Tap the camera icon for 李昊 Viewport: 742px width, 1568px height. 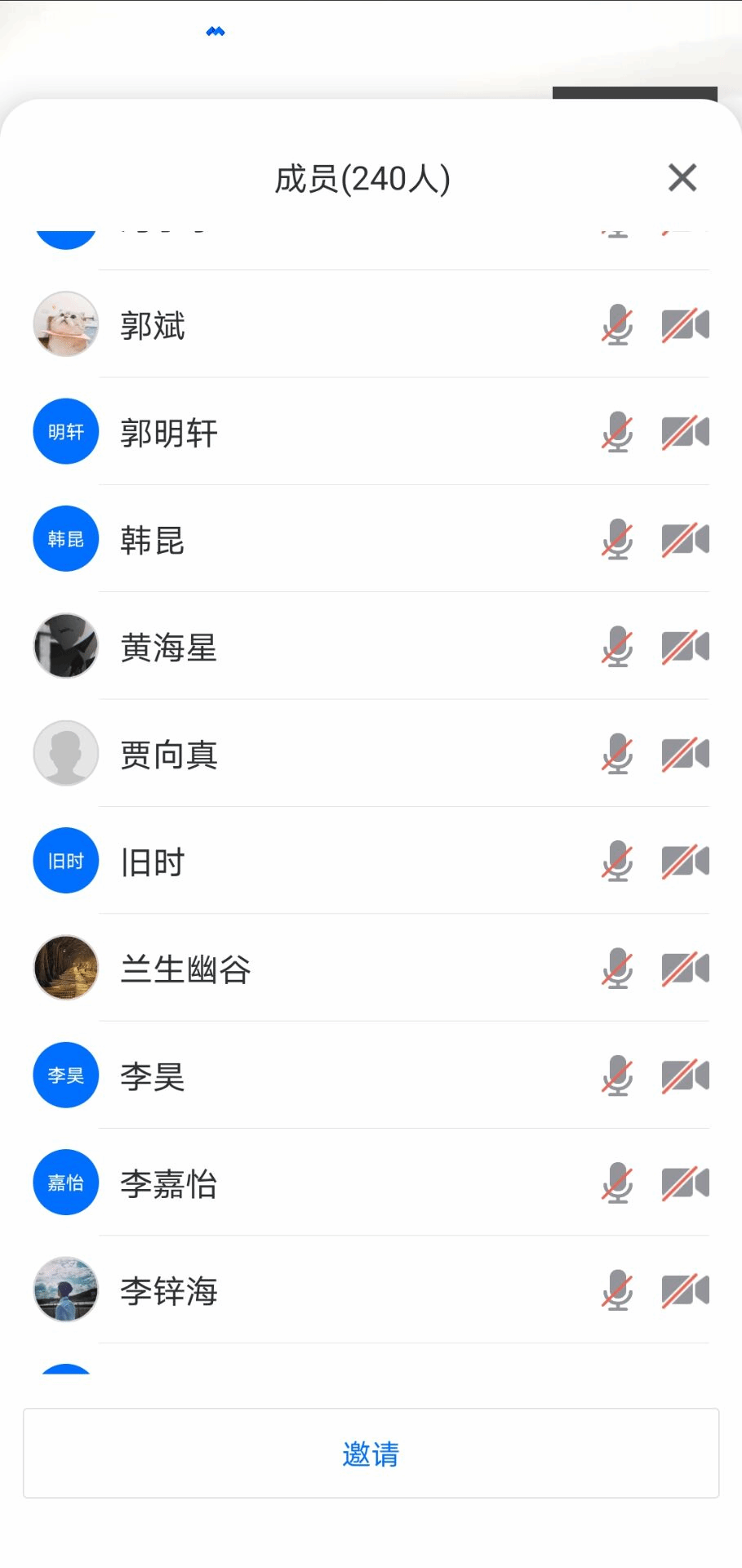point(685,1076)
